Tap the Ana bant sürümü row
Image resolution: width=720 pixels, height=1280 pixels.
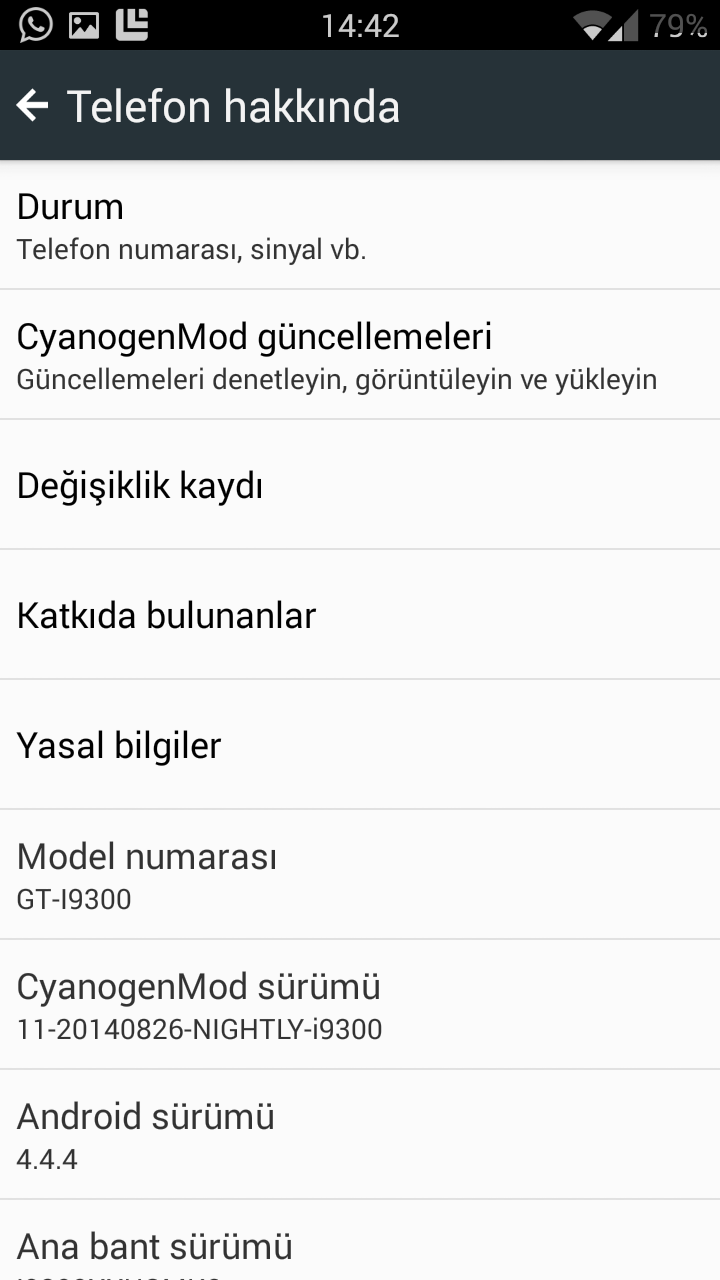(x=360, y=1241)
